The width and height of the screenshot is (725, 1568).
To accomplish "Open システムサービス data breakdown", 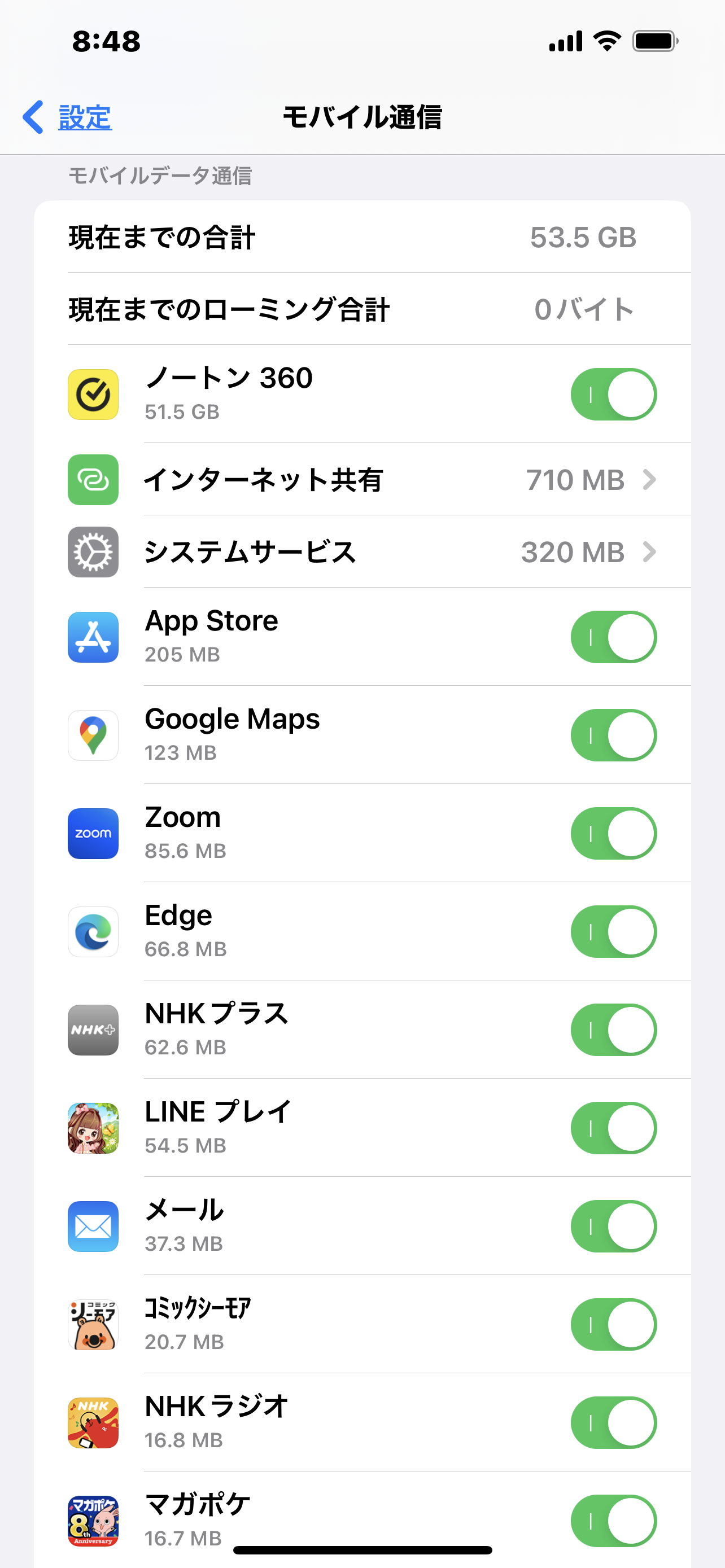I will point(399,552).
